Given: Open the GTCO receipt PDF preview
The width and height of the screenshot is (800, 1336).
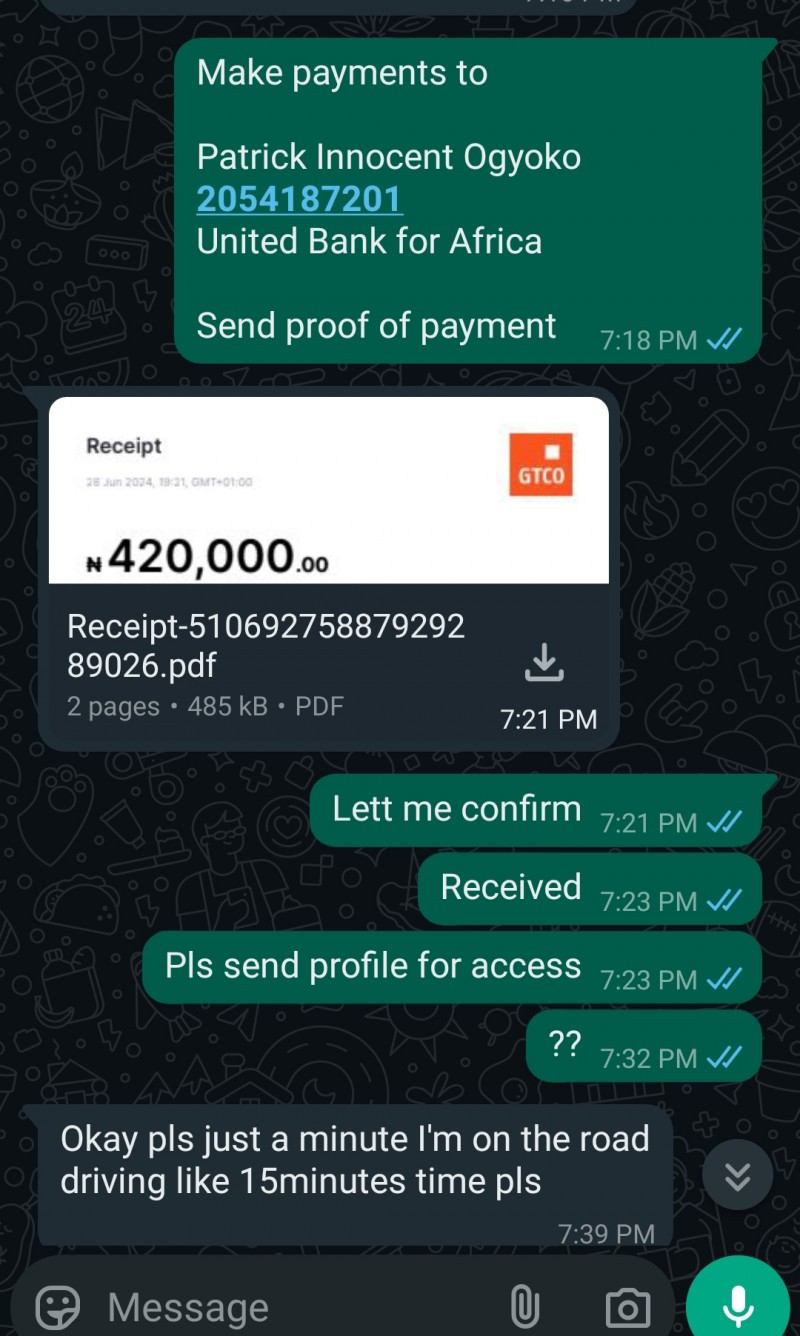Looking at the screenshot, I should 329,490.
